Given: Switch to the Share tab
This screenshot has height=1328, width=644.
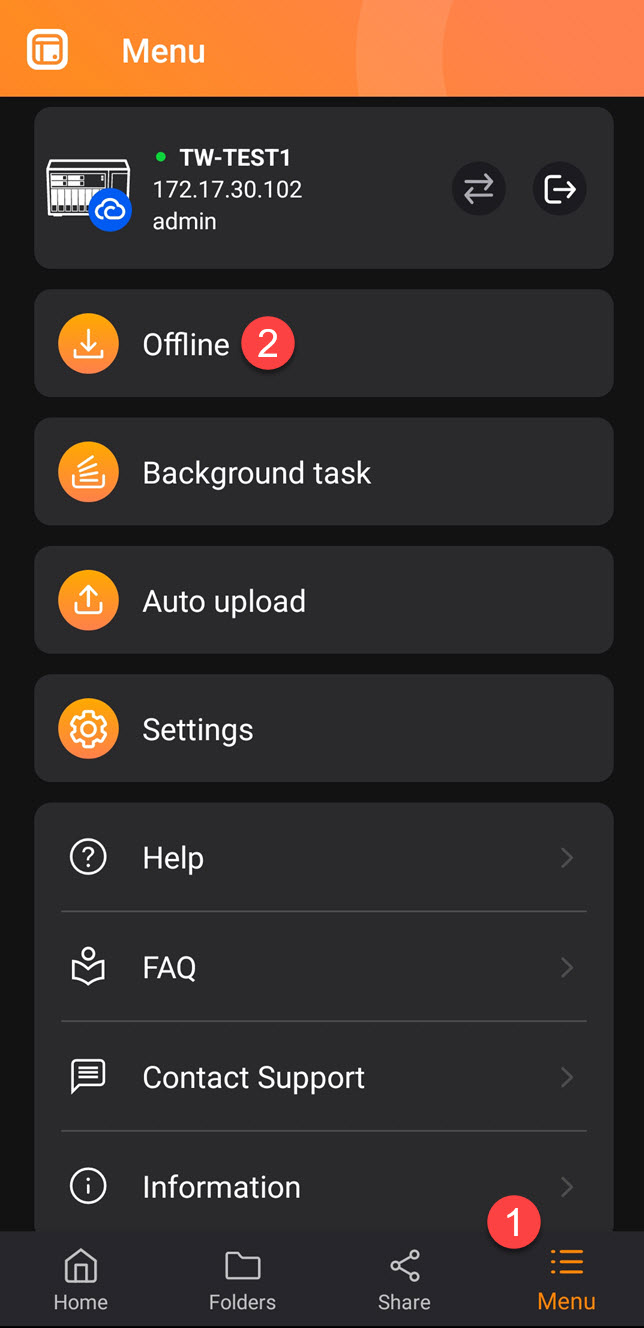Looking at the screenshot, I should coord(404,1280).
